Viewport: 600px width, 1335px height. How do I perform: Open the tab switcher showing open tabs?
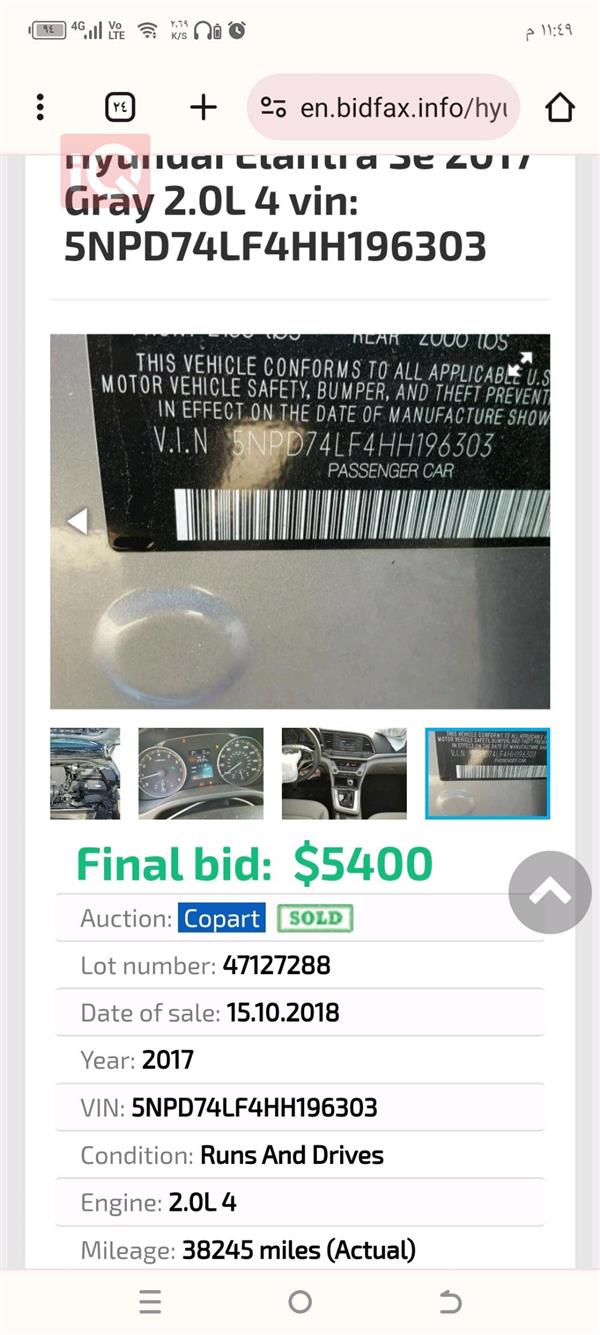point(120,107)
